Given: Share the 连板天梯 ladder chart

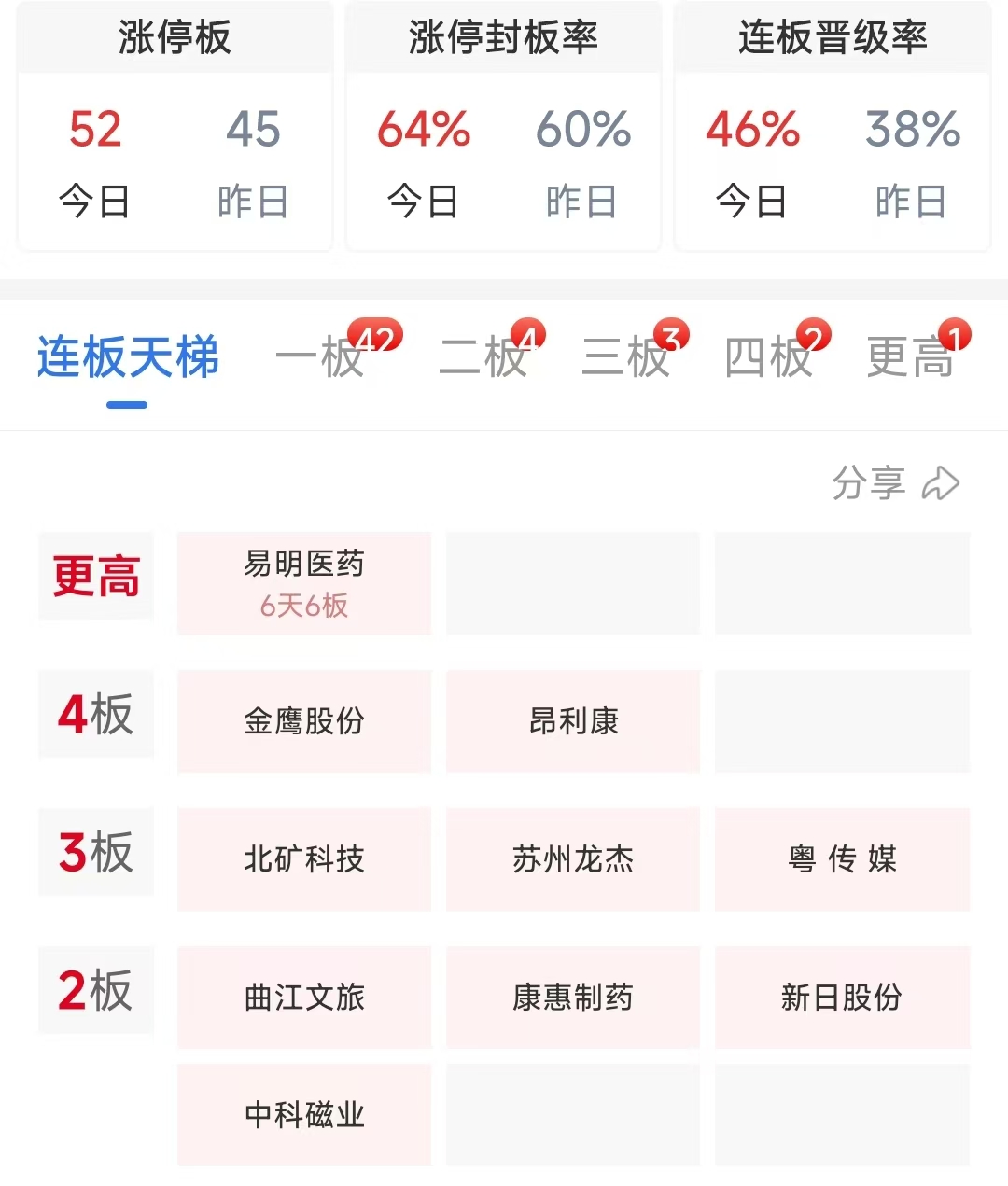Looking at the screenshot, I should pyautogui.click(x=894, y=483).
